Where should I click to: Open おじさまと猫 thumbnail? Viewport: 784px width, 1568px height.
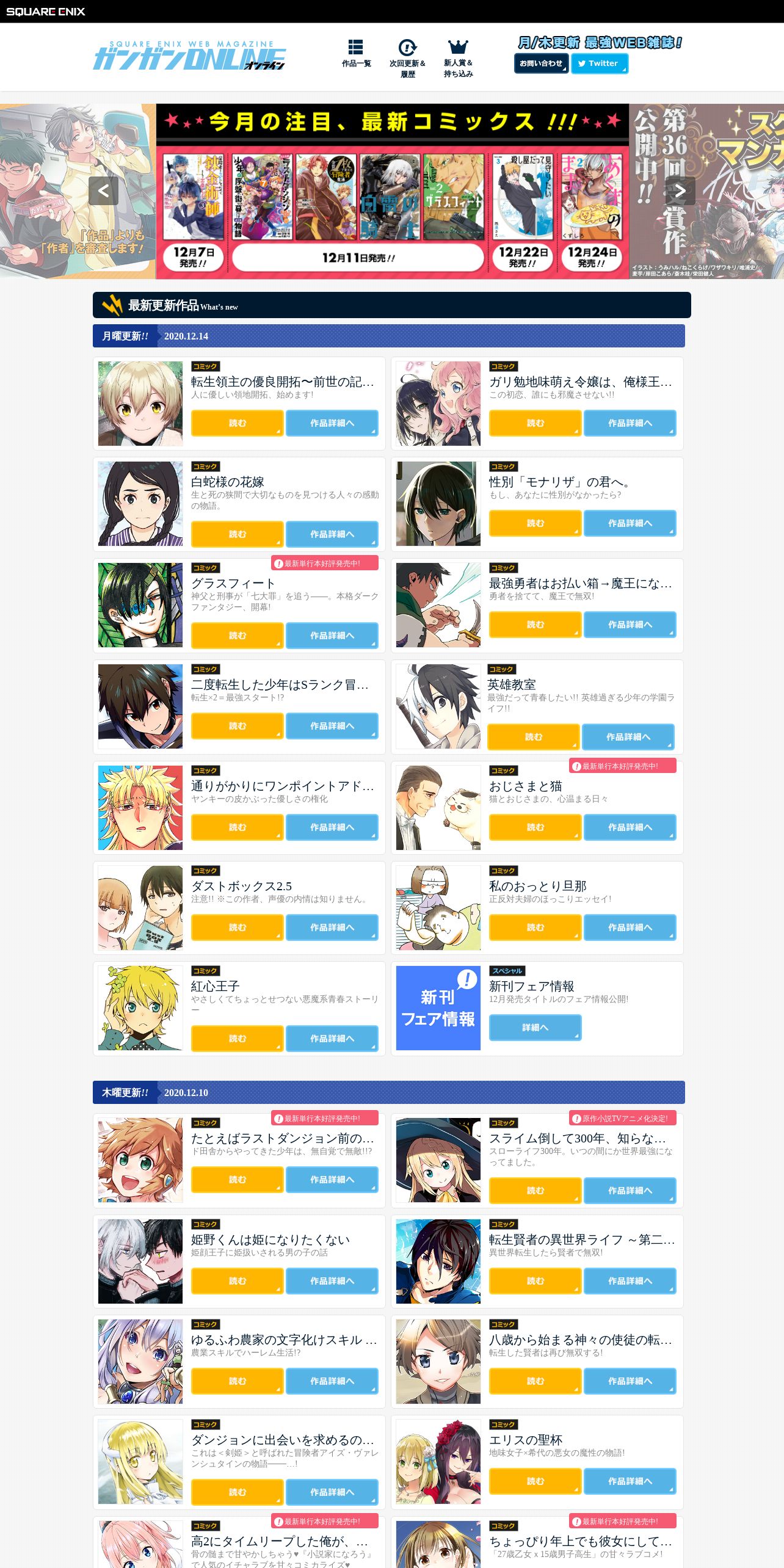pyautogui.click(x=438, y=808)
